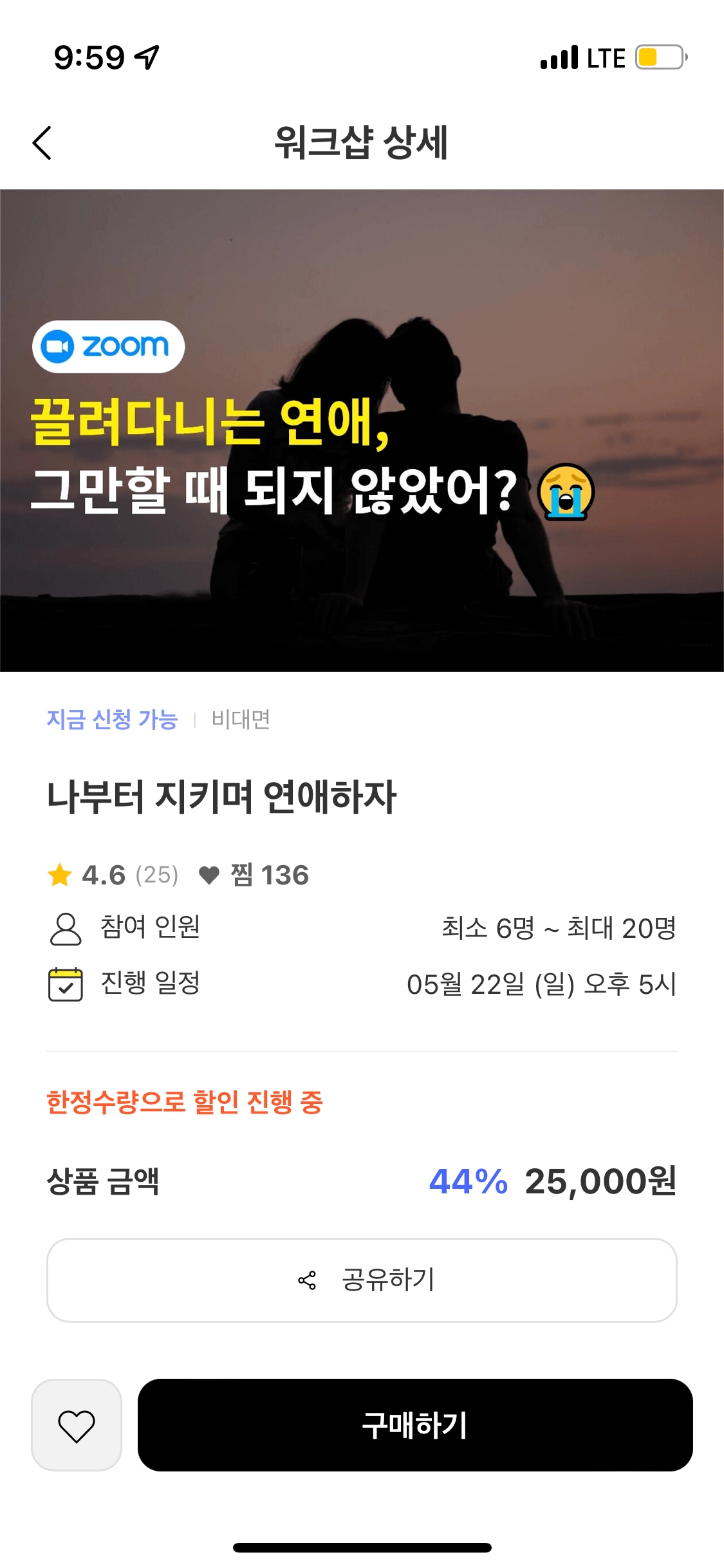This screenshot has width=724, height=1568.
Task: Tap 구매하기 to purchase the workshop
Action: (x=415, y=1424)
